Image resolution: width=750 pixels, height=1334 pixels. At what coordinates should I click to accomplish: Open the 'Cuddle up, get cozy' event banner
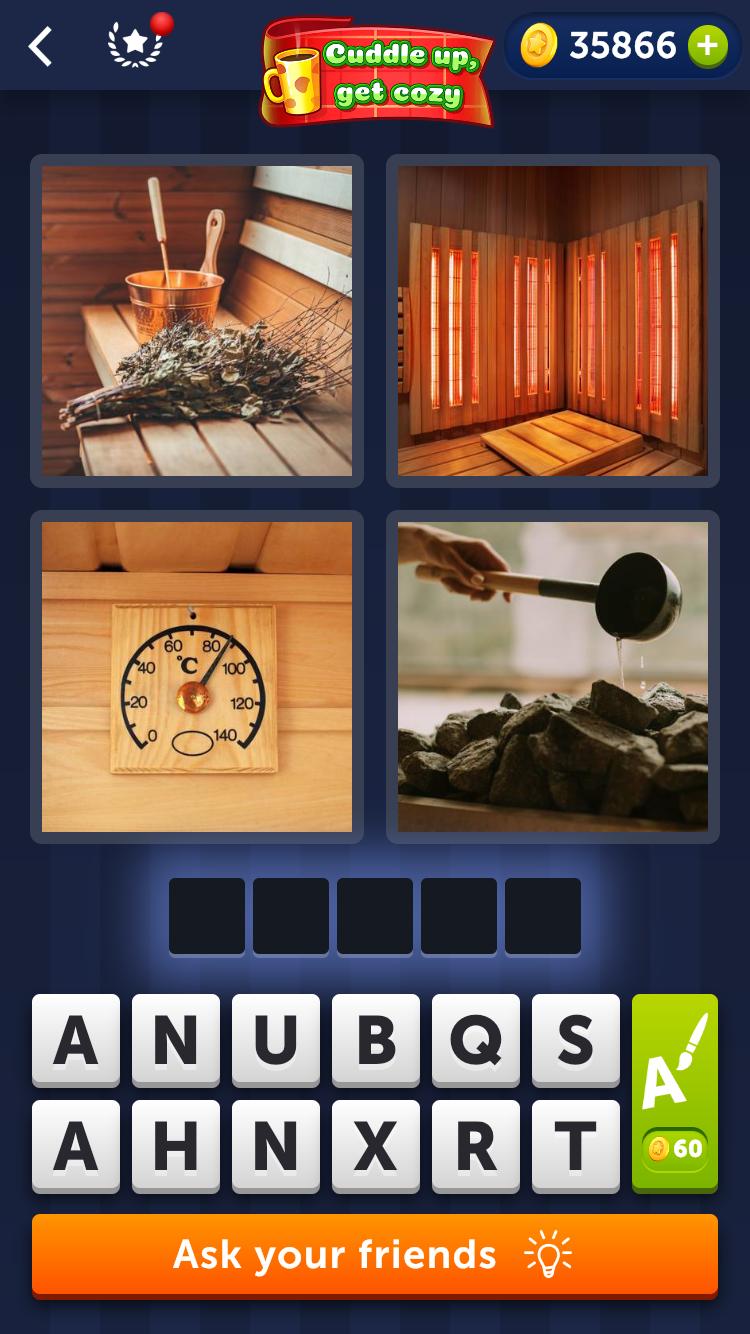[378, 72]
